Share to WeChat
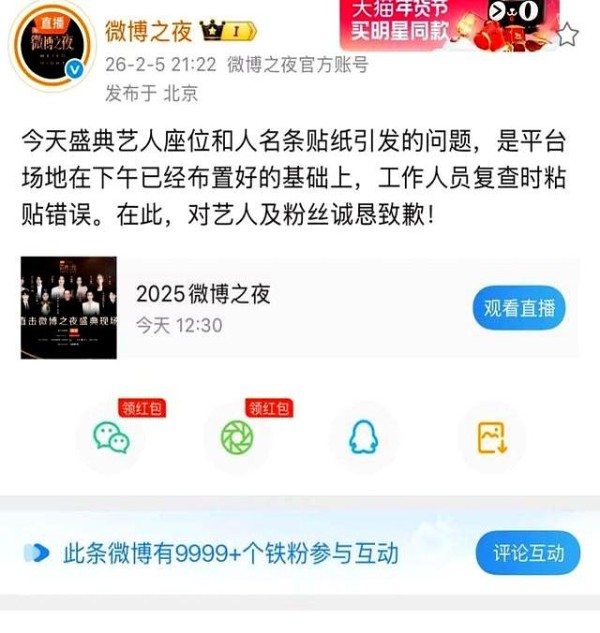 pos(111,437)
